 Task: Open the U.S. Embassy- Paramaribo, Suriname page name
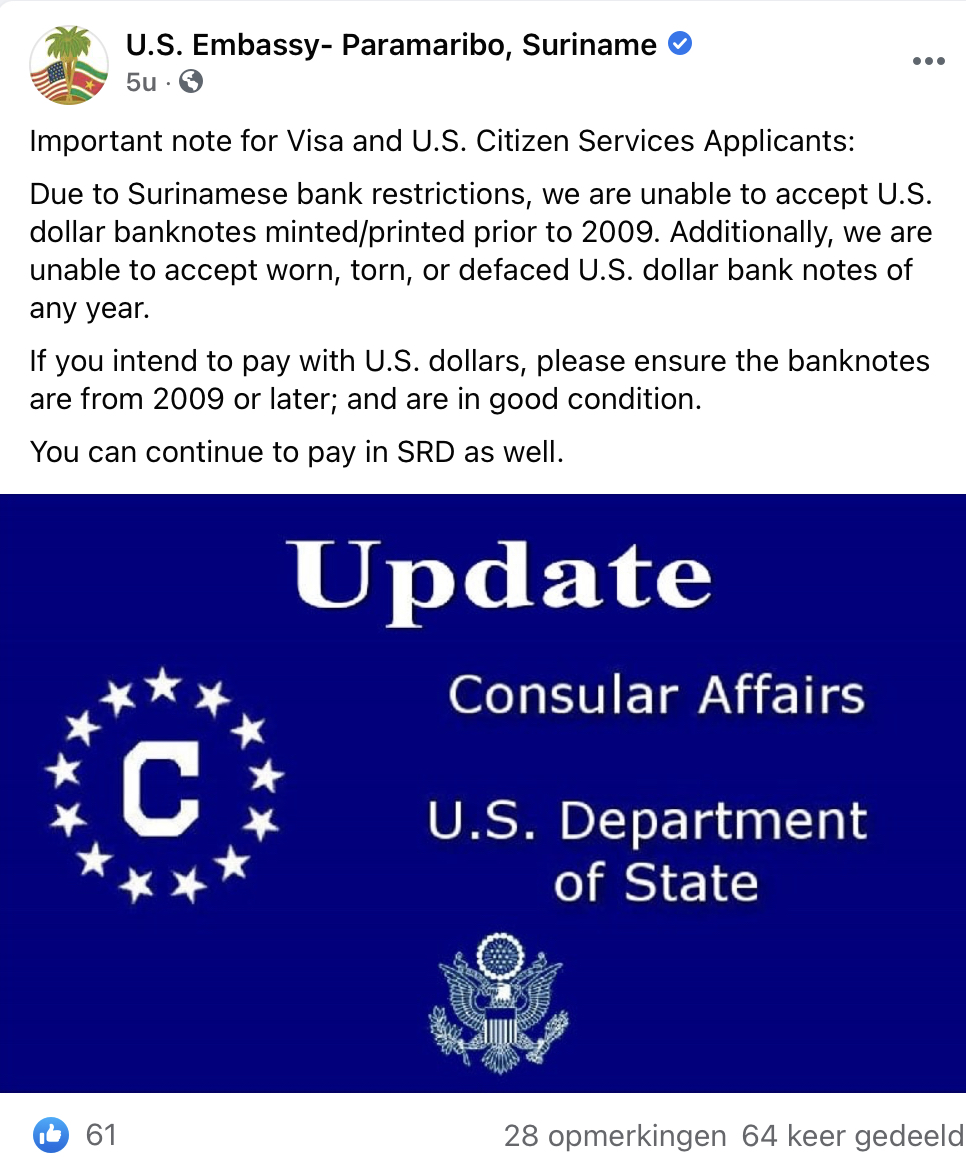[391, 44]
